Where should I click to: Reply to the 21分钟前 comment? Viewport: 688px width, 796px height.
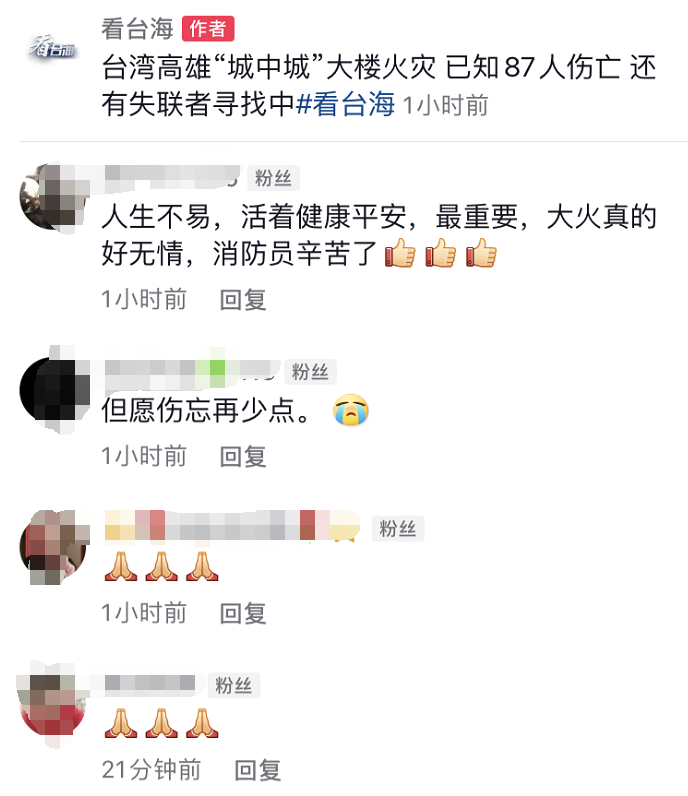point(258,769)
